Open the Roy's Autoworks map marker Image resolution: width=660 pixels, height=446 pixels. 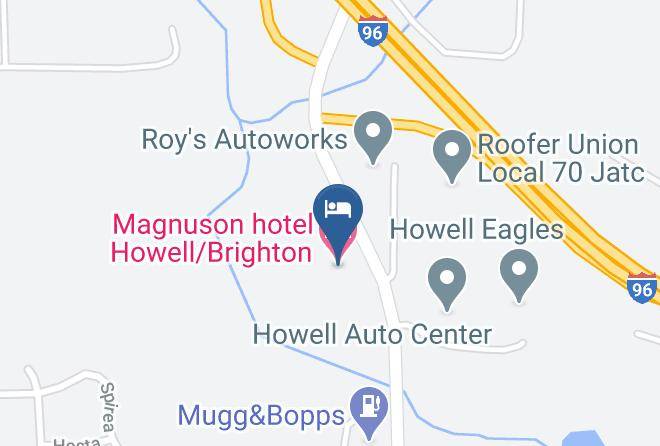(x=373, y=137)
